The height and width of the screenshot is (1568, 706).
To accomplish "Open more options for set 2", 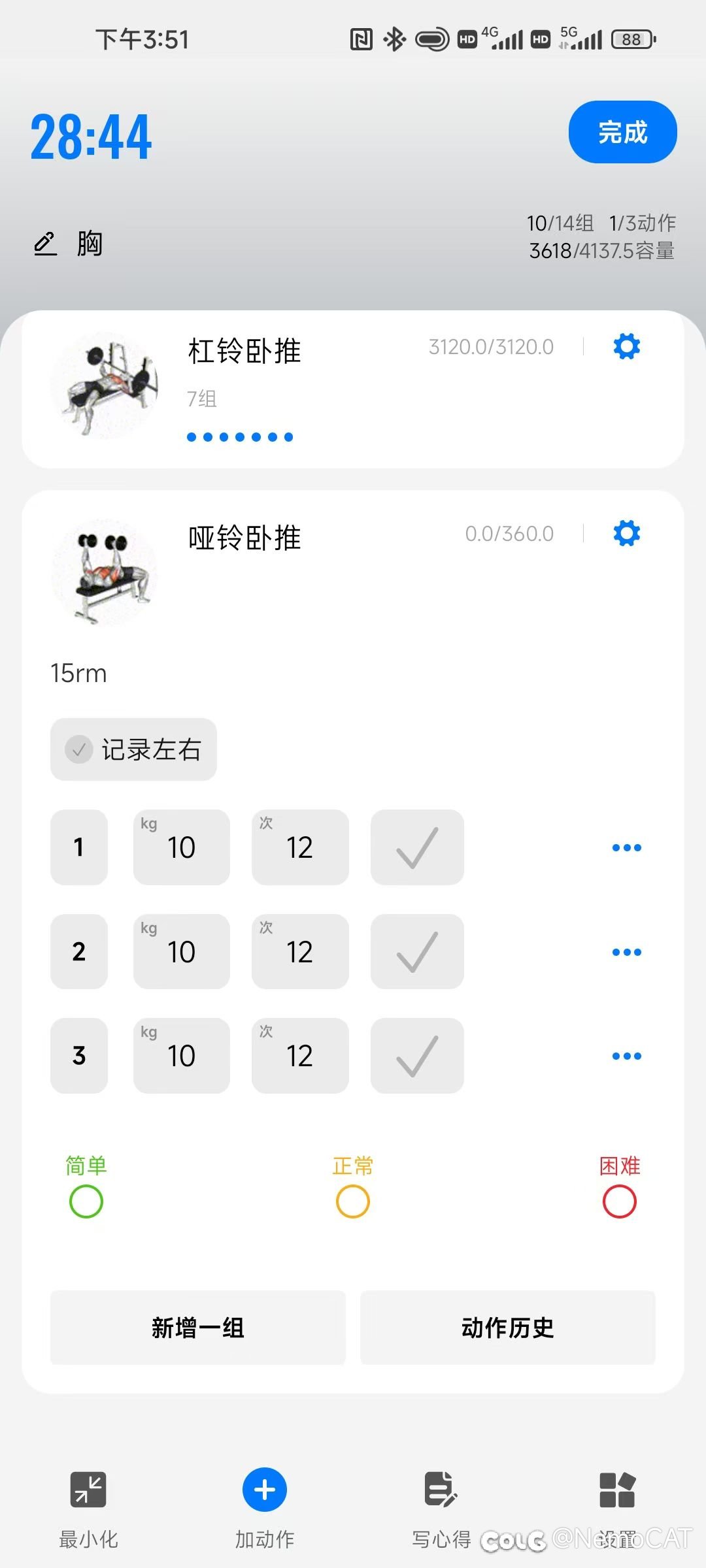I will 626,952.
